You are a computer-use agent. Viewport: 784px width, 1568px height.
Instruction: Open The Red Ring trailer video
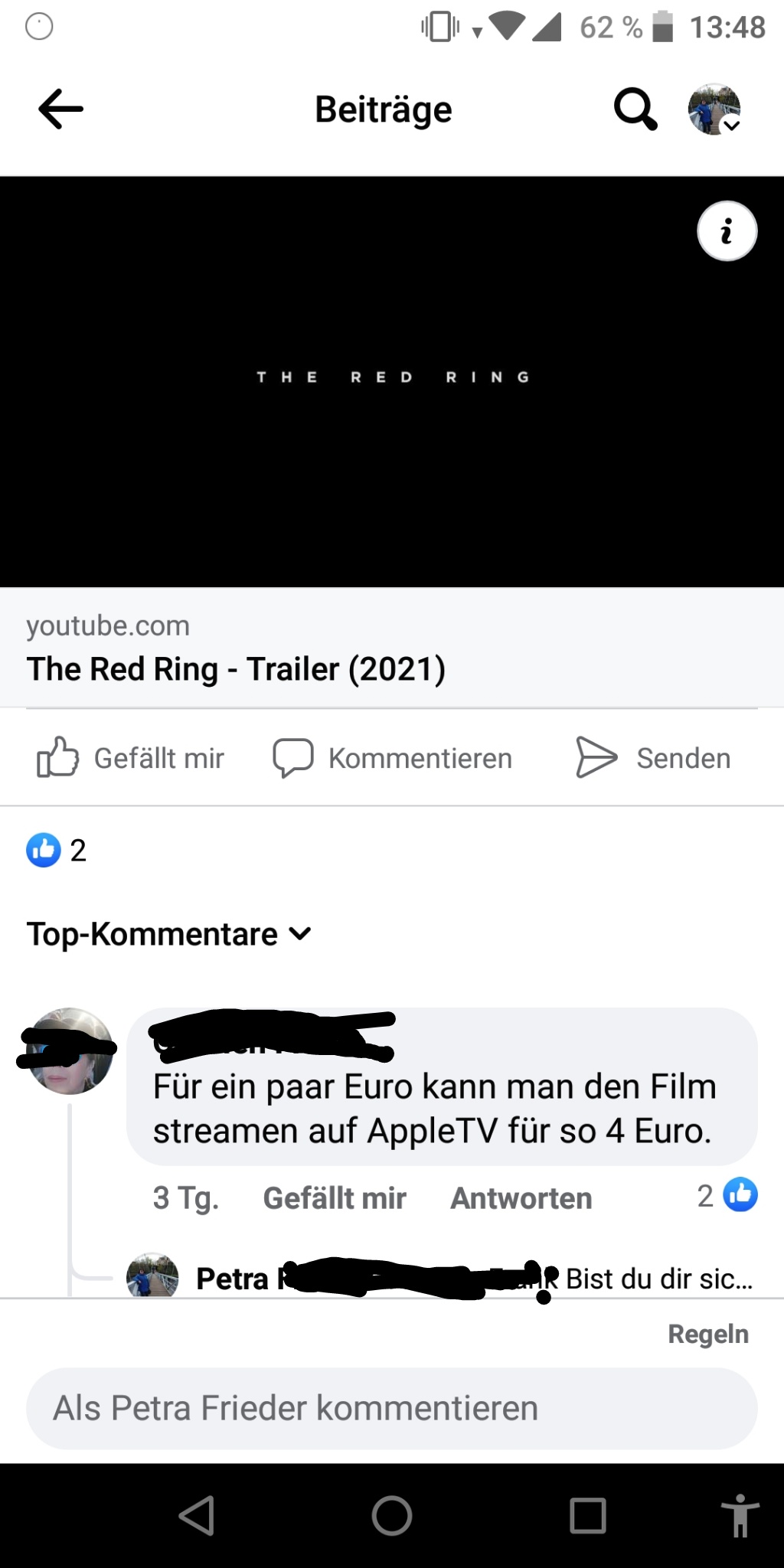pyautogui.click(x=392, y=381)
